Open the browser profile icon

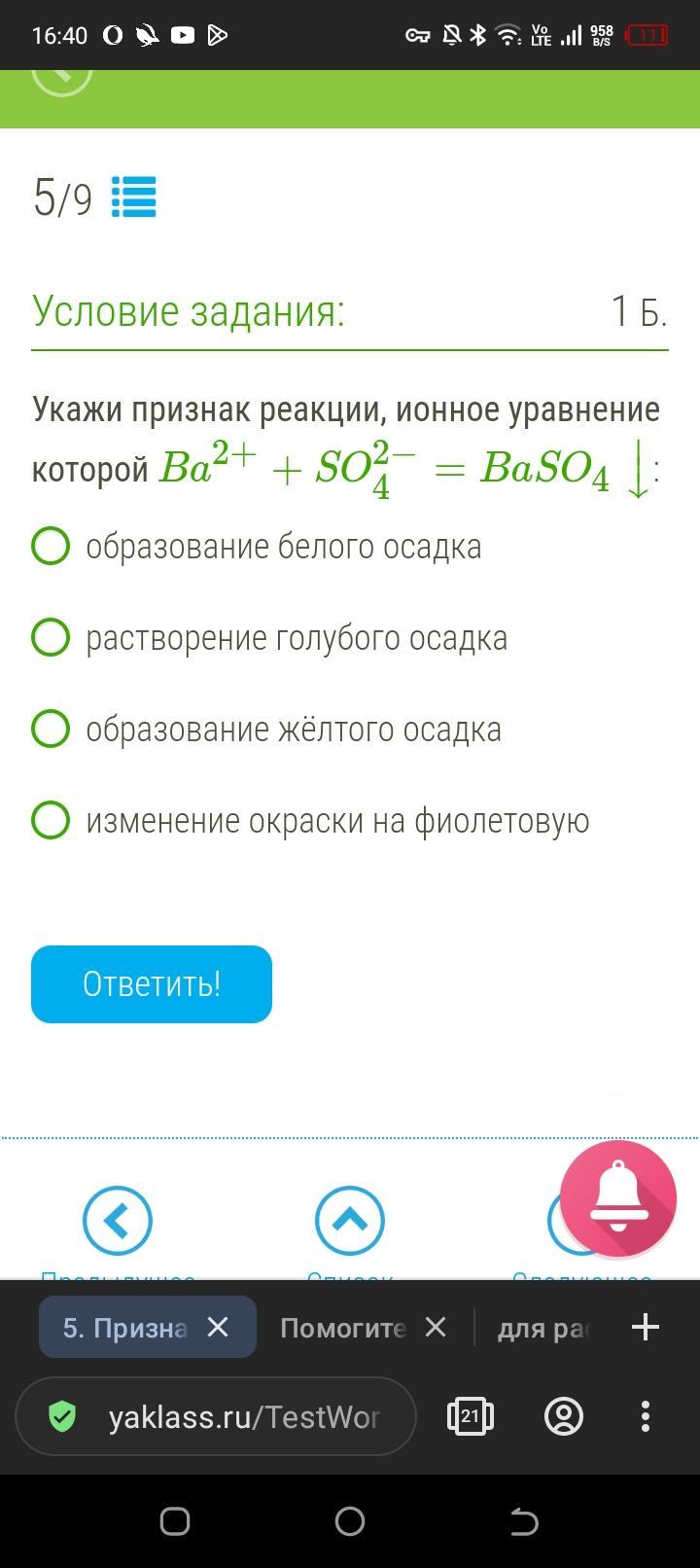pyautogui.click(x=564, y=1416)
